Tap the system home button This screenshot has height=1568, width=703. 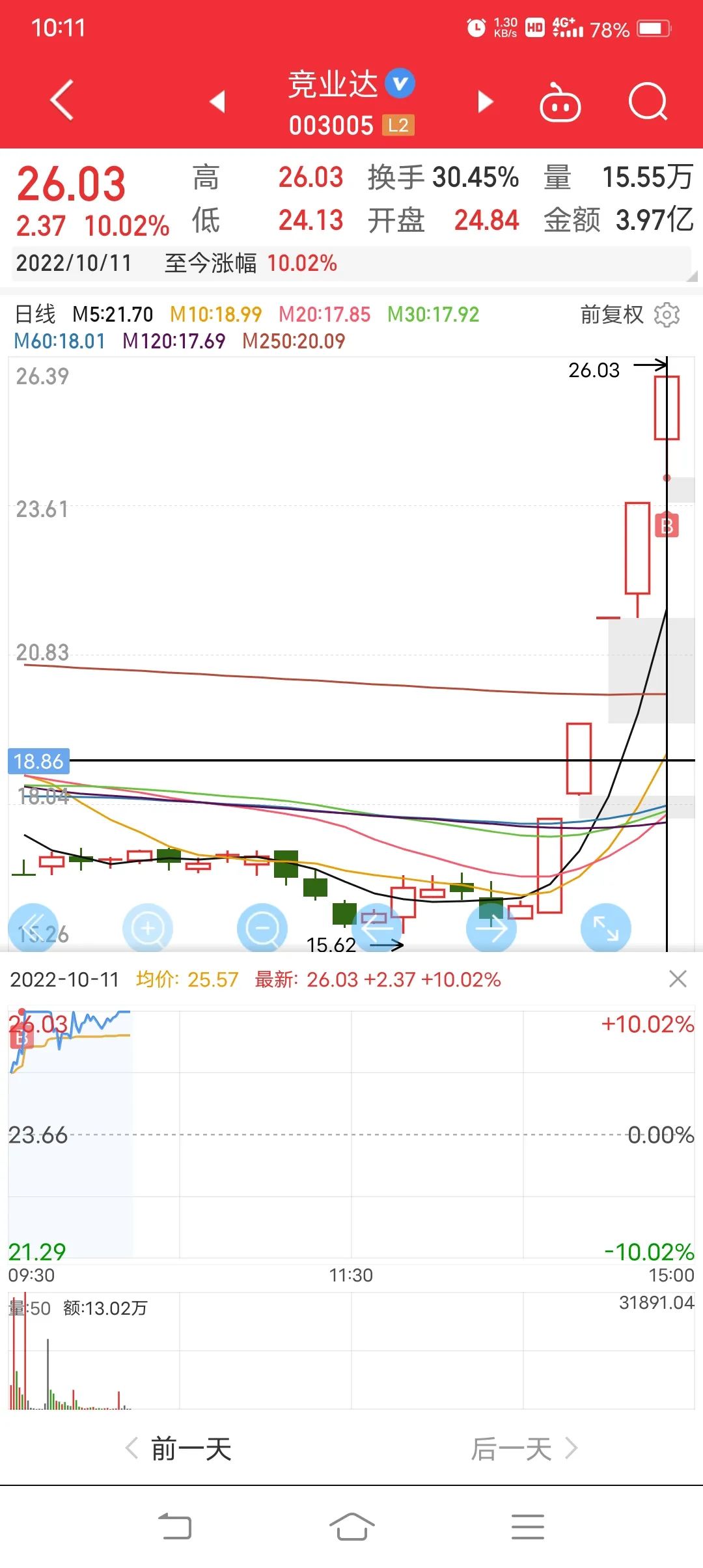pyautogui.click(x=351, y=1526)
